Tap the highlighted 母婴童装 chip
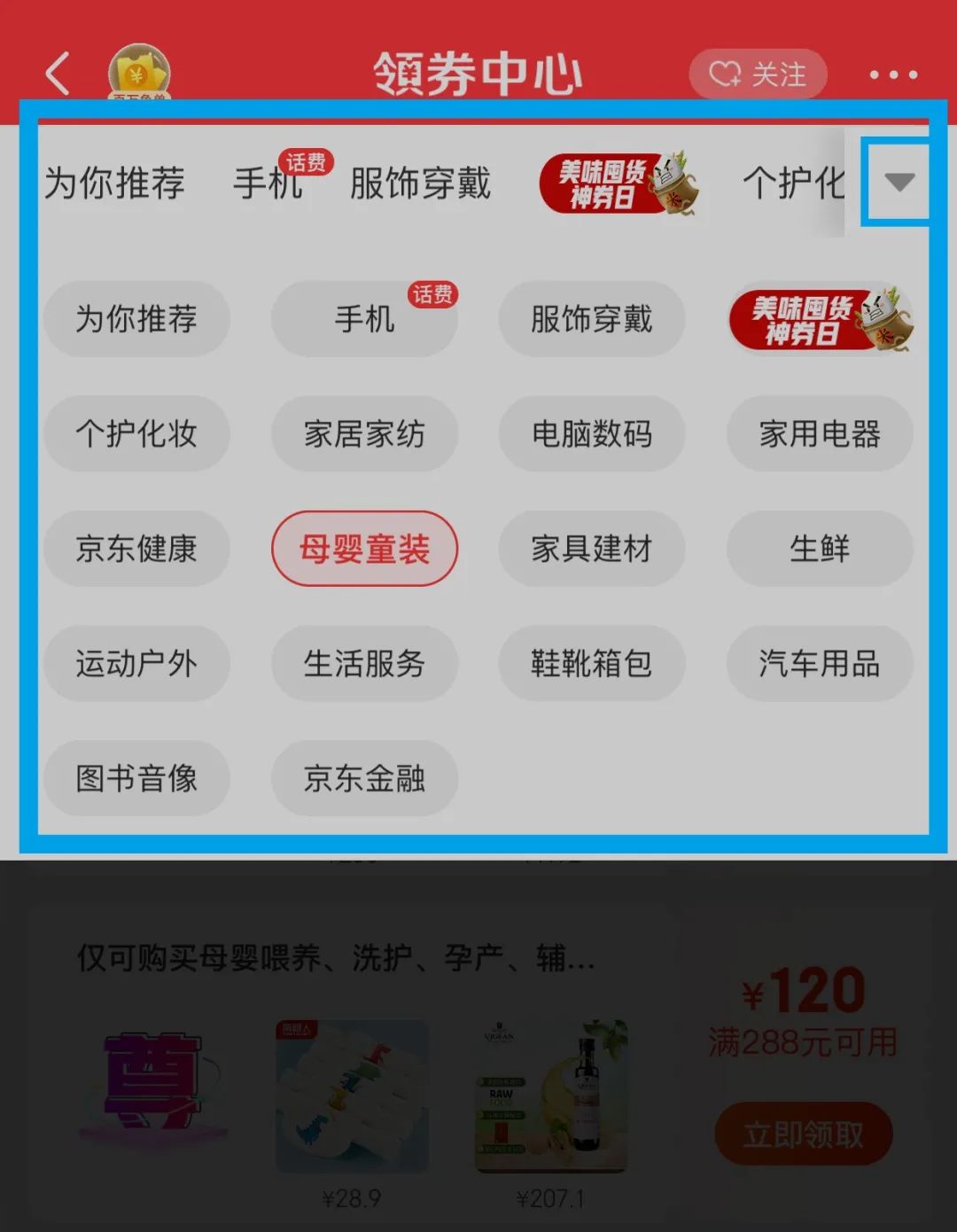Image resolution: width=957 pixels, height=1232 pixels. [364, 549]
